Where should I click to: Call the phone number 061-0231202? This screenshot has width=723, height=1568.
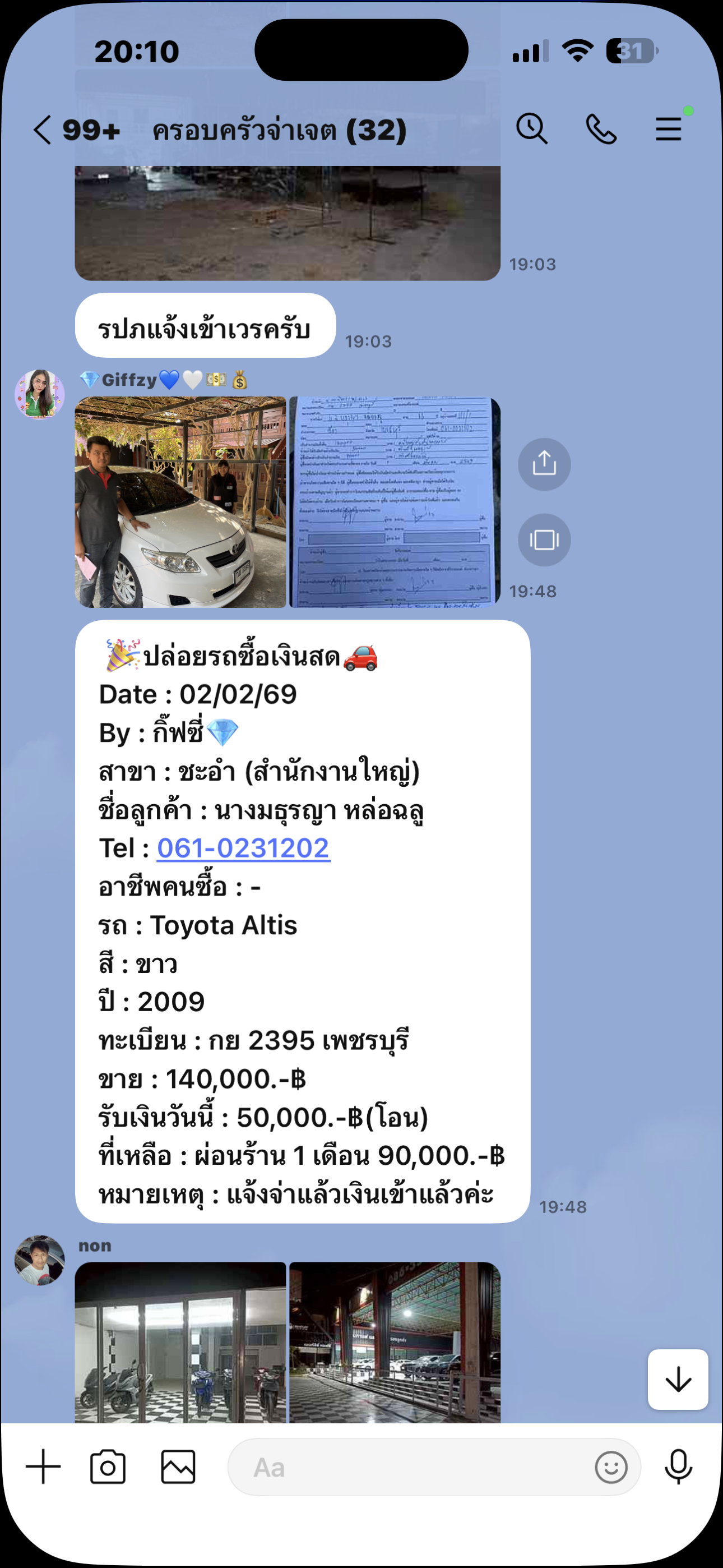tap(243, 848)
